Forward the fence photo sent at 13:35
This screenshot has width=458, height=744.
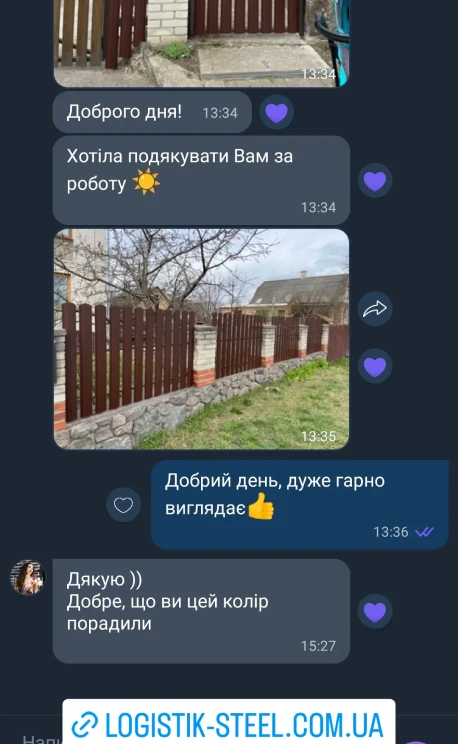(375, 309)
